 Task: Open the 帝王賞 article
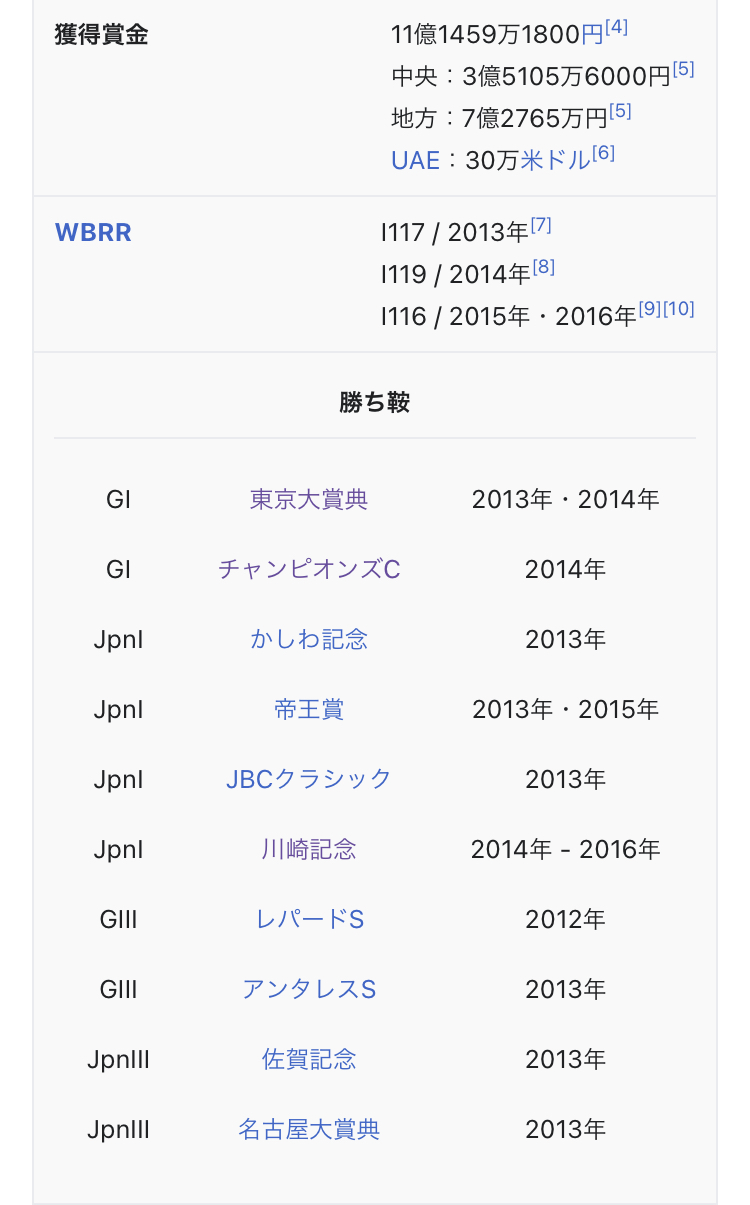tap(309, 709)
